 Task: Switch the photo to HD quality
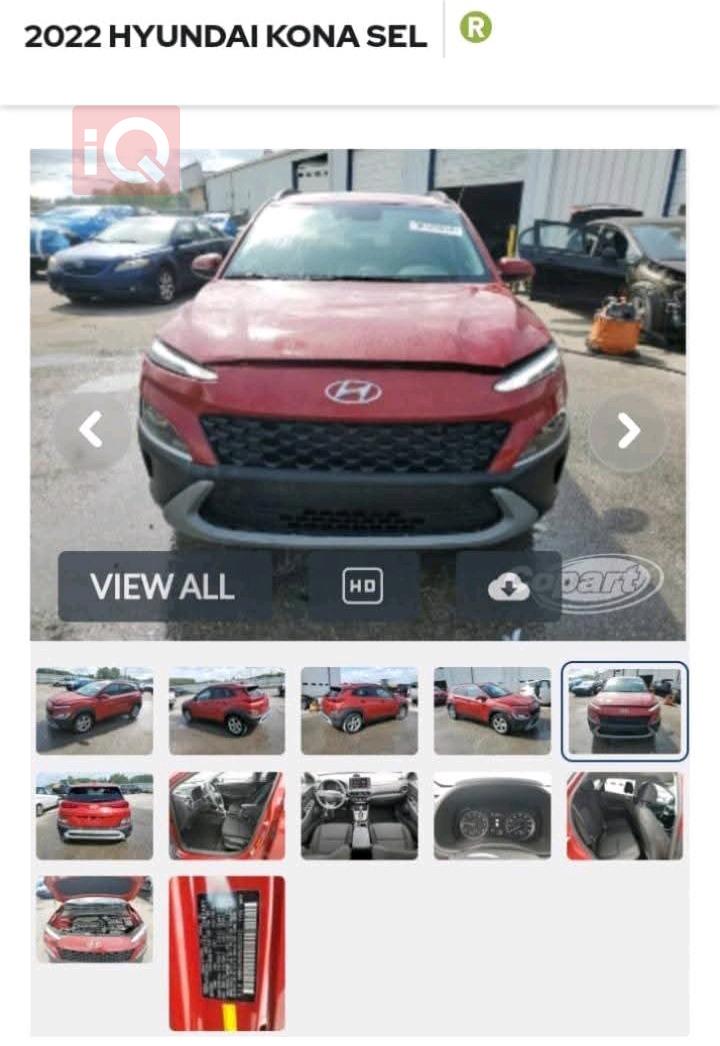pos(362,587)
